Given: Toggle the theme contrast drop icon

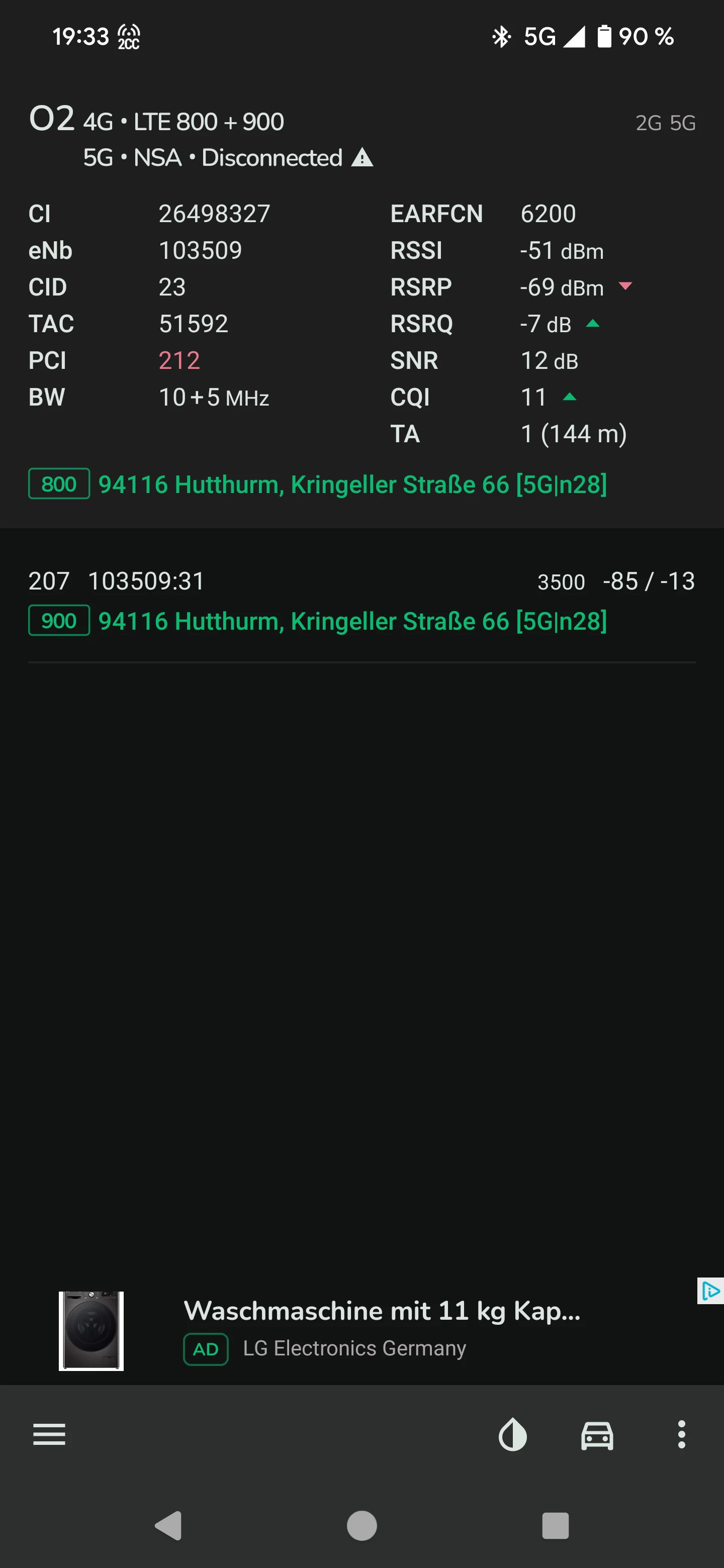Looking at the screenshot, I should (x=512, y=1435).
